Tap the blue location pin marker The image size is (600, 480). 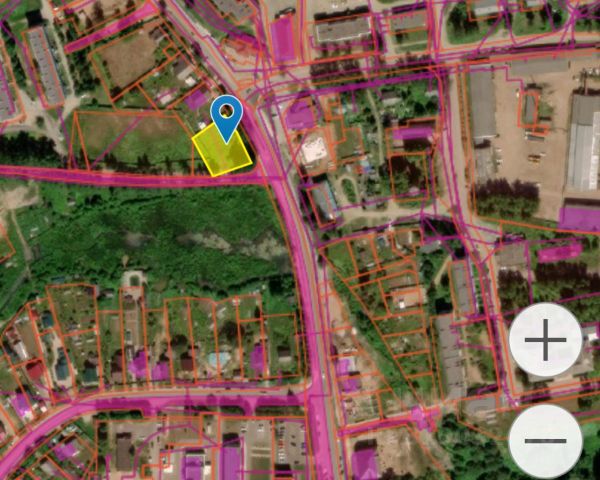coord(227,112)
